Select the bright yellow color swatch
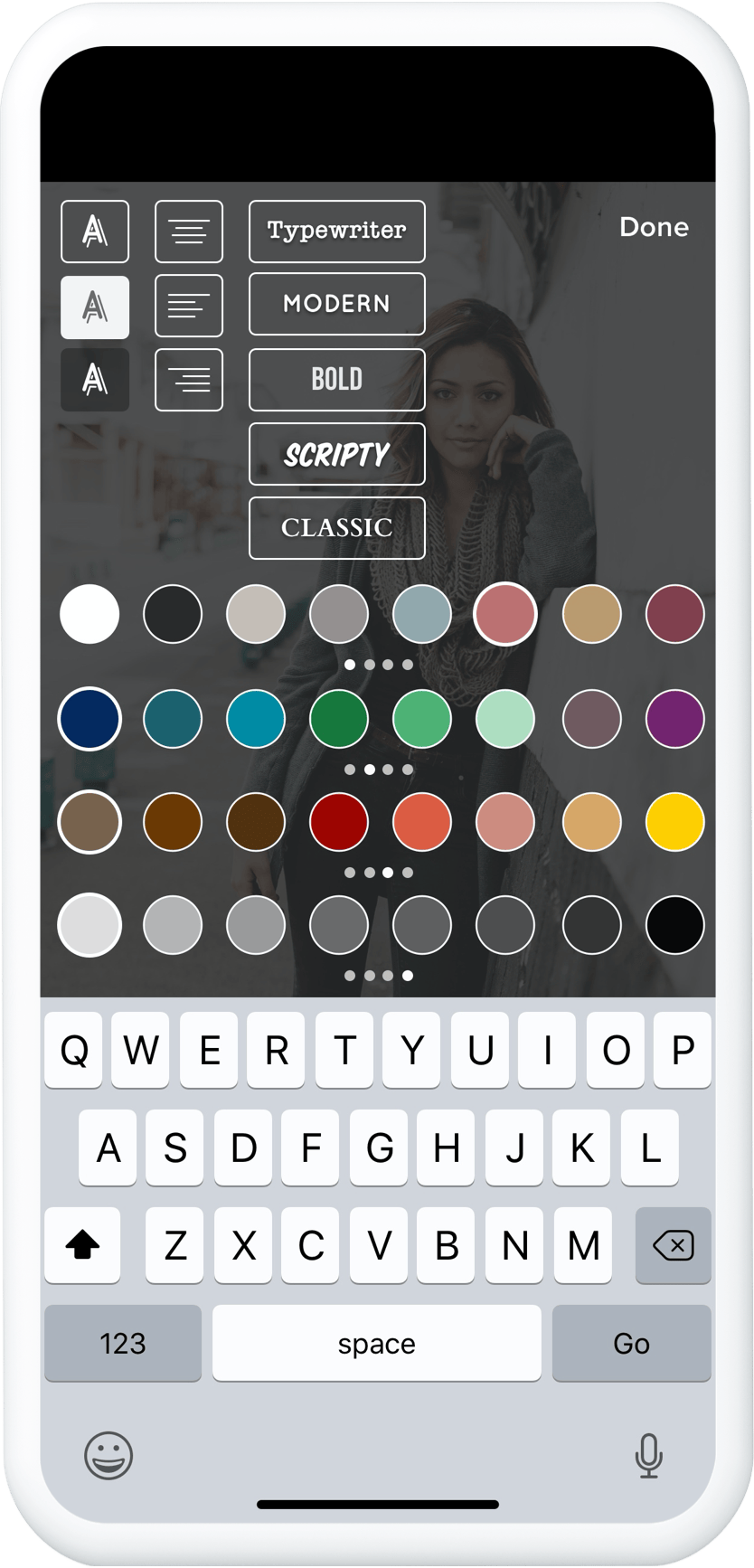Viewport: 754px width, 1568px height. tap(674, 822)
